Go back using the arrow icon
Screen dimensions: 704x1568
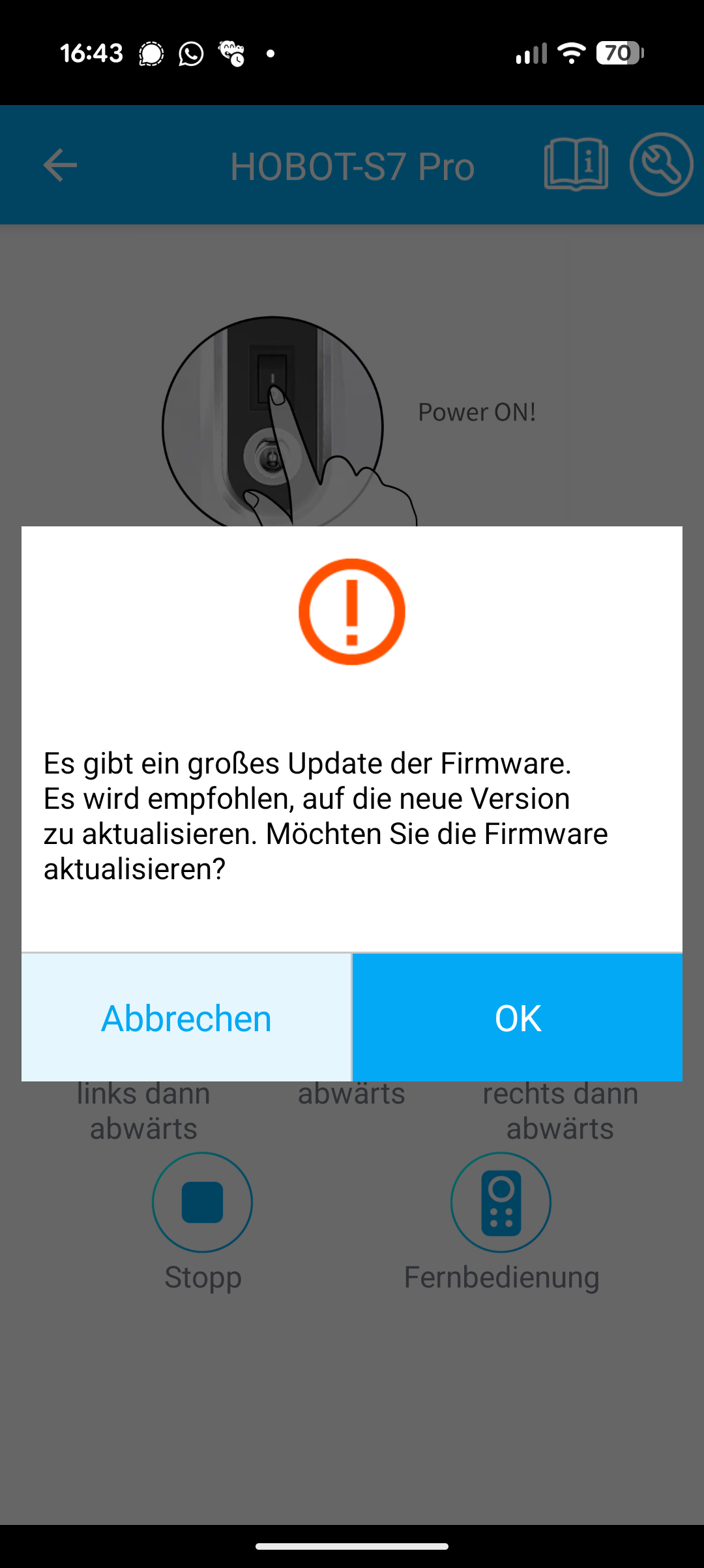click(60, 165)
